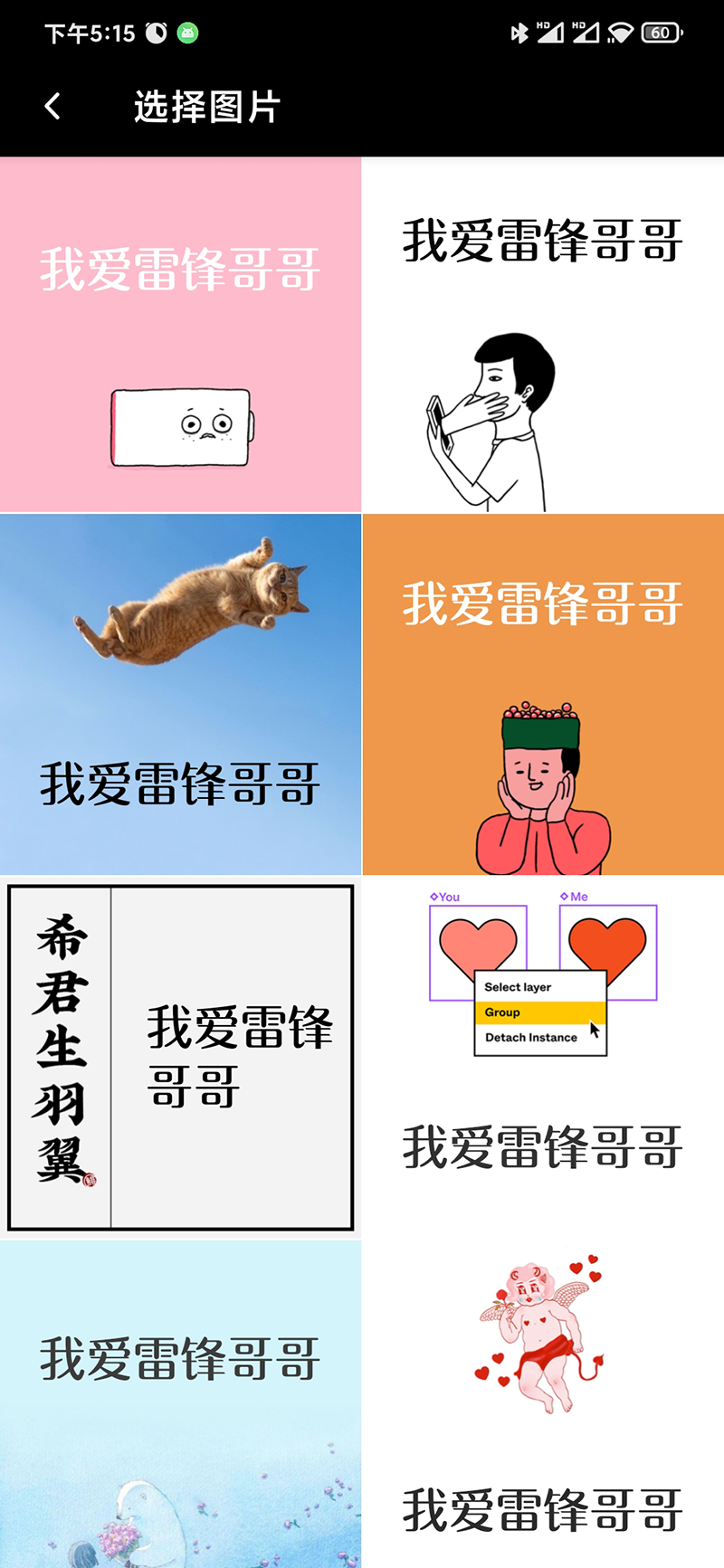Go back from the 选择图片 screen
The width and height of the screenshot is (724, 1568).
click(x=52, y=107)
